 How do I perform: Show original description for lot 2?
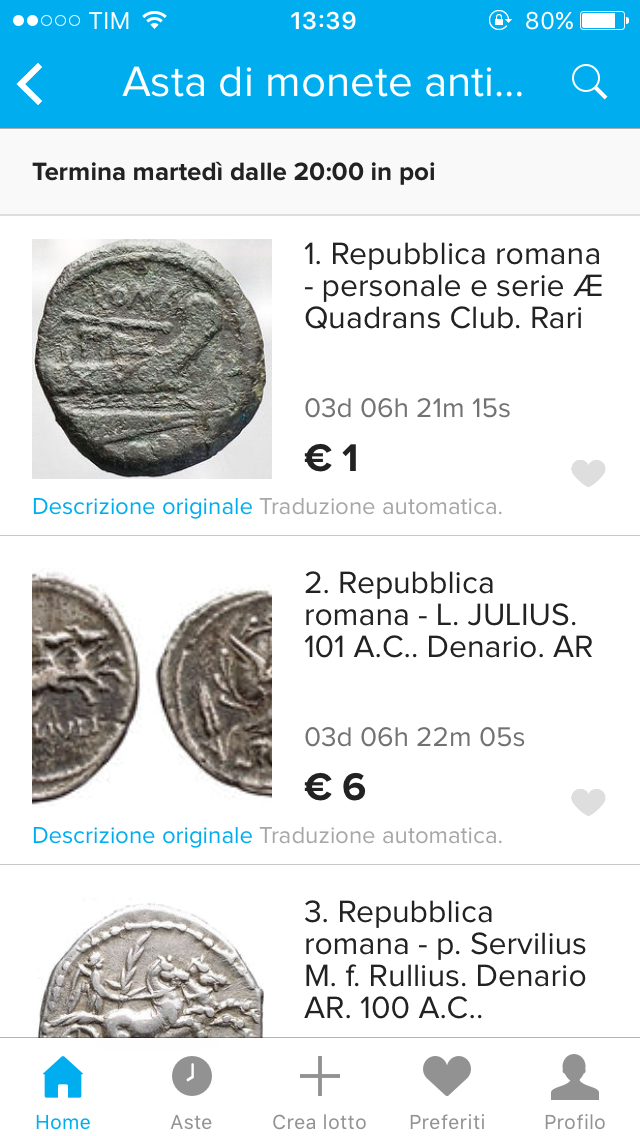142,836
